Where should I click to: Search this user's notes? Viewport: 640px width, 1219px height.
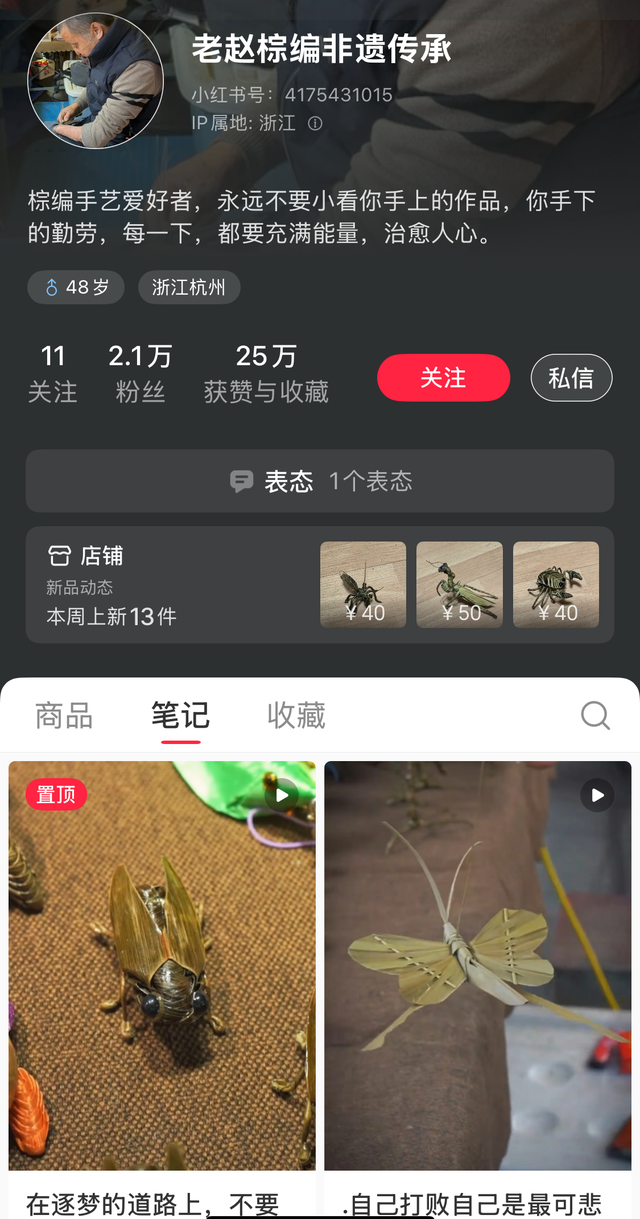pos(595,715)
